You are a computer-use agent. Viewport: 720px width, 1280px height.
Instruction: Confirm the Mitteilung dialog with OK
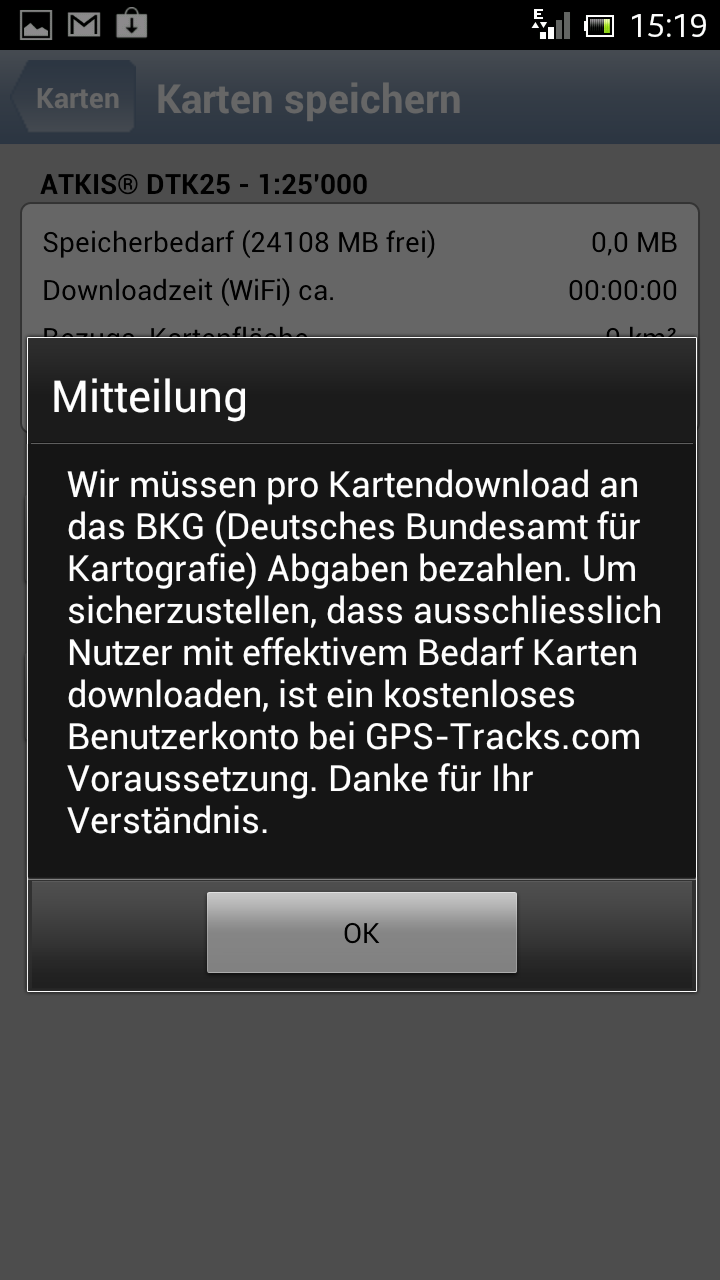click(x=361, y=933)
